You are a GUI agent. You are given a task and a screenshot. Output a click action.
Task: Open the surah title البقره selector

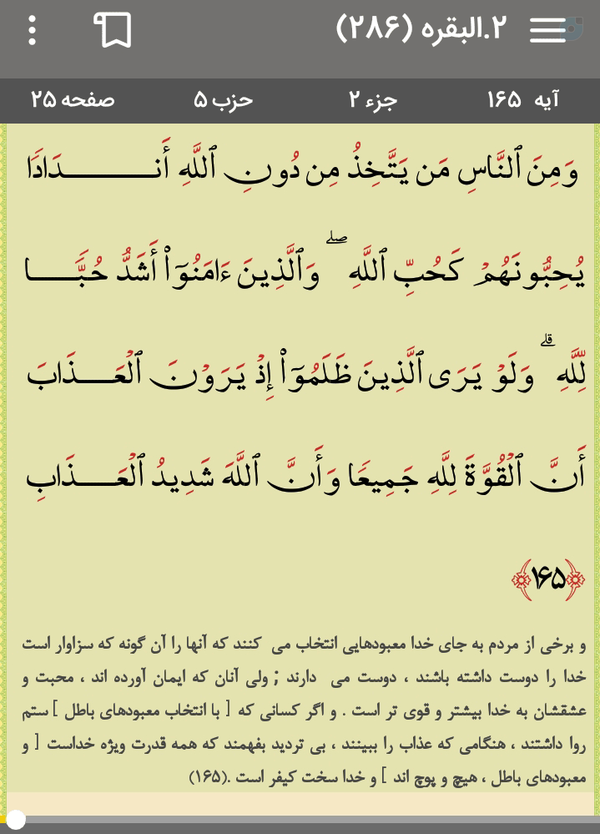[x=421, y=29]
